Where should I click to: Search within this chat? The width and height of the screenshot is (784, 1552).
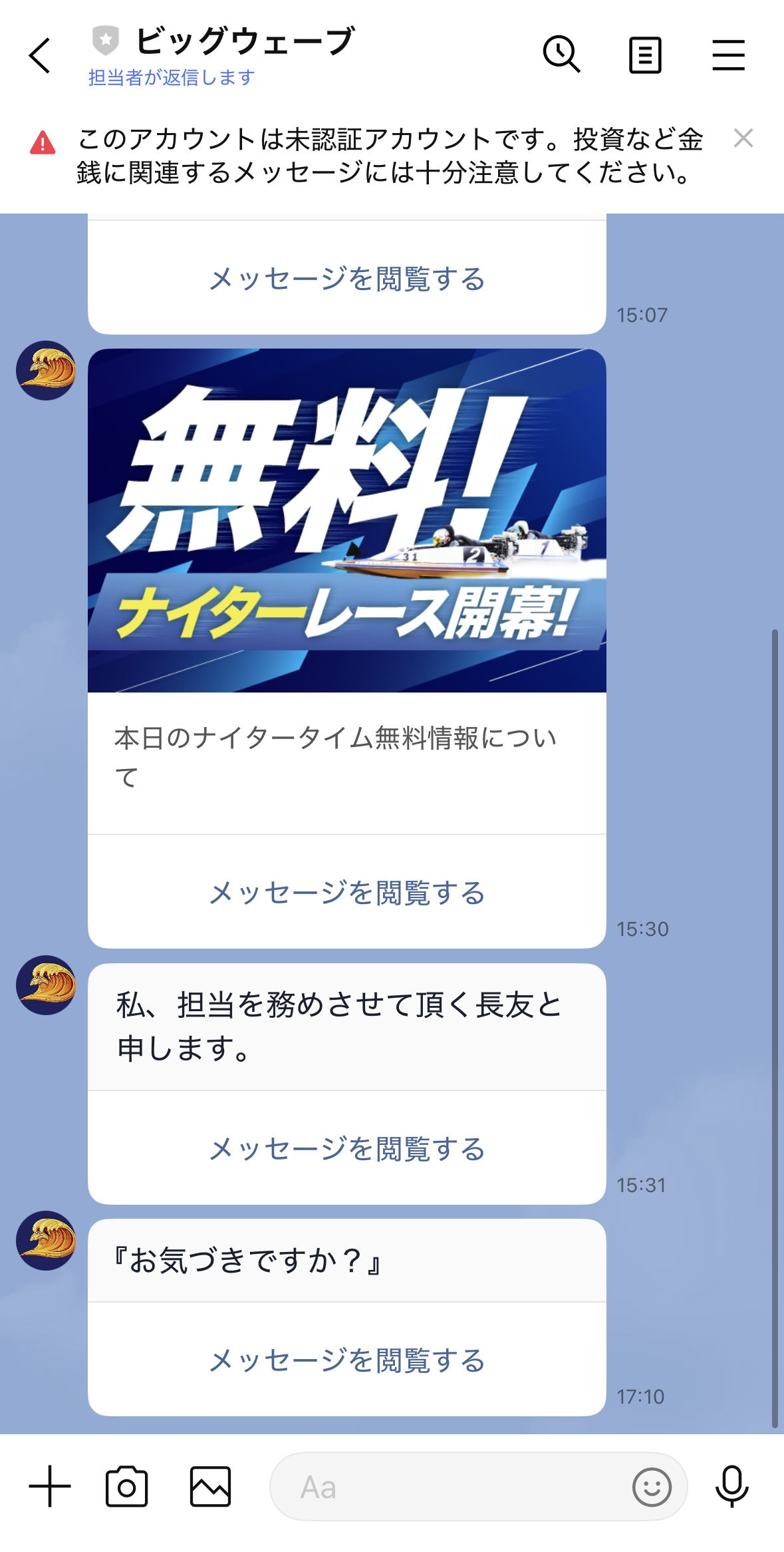coord(562,55)
